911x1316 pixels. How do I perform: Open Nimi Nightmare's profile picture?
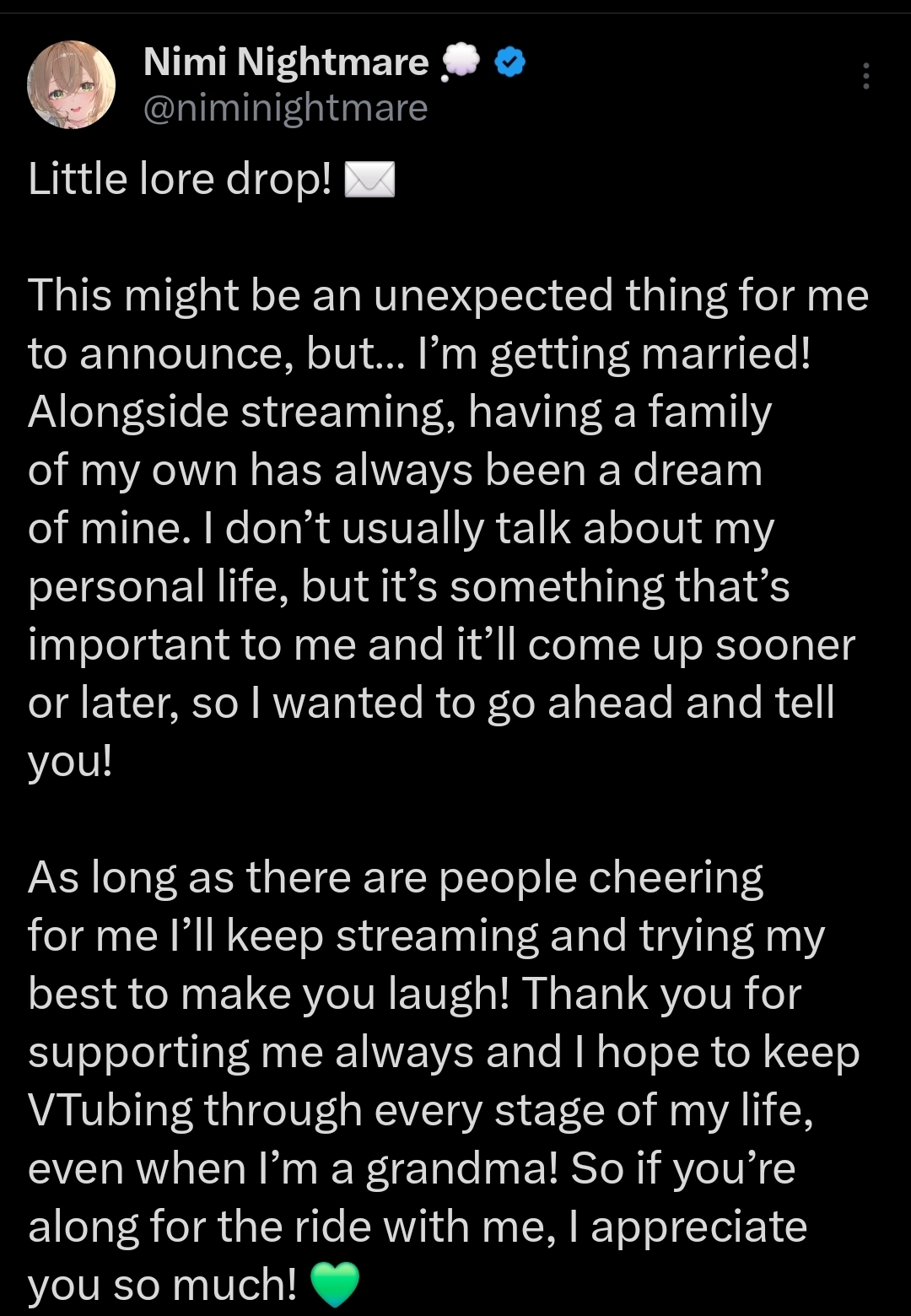coord(71,84)
